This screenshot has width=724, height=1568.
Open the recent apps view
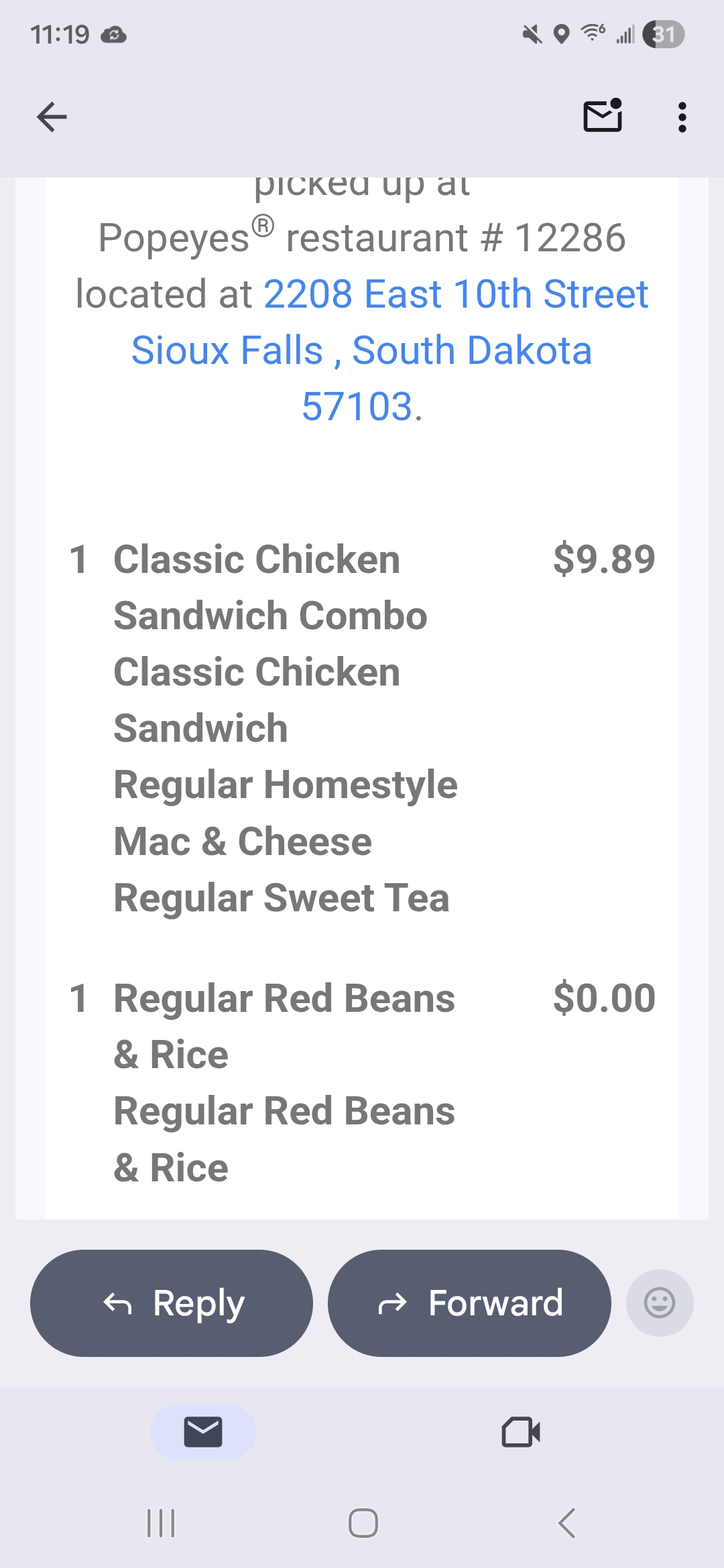point(161,1523)
